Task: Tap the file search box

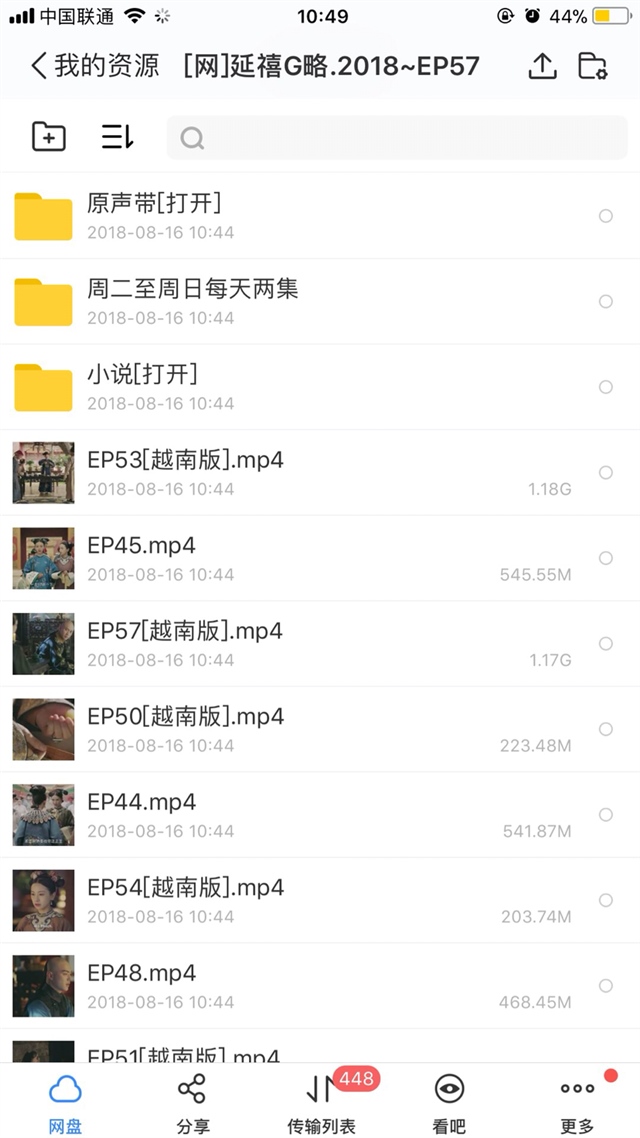Action: pyautogui.click(x=397, y=138)
